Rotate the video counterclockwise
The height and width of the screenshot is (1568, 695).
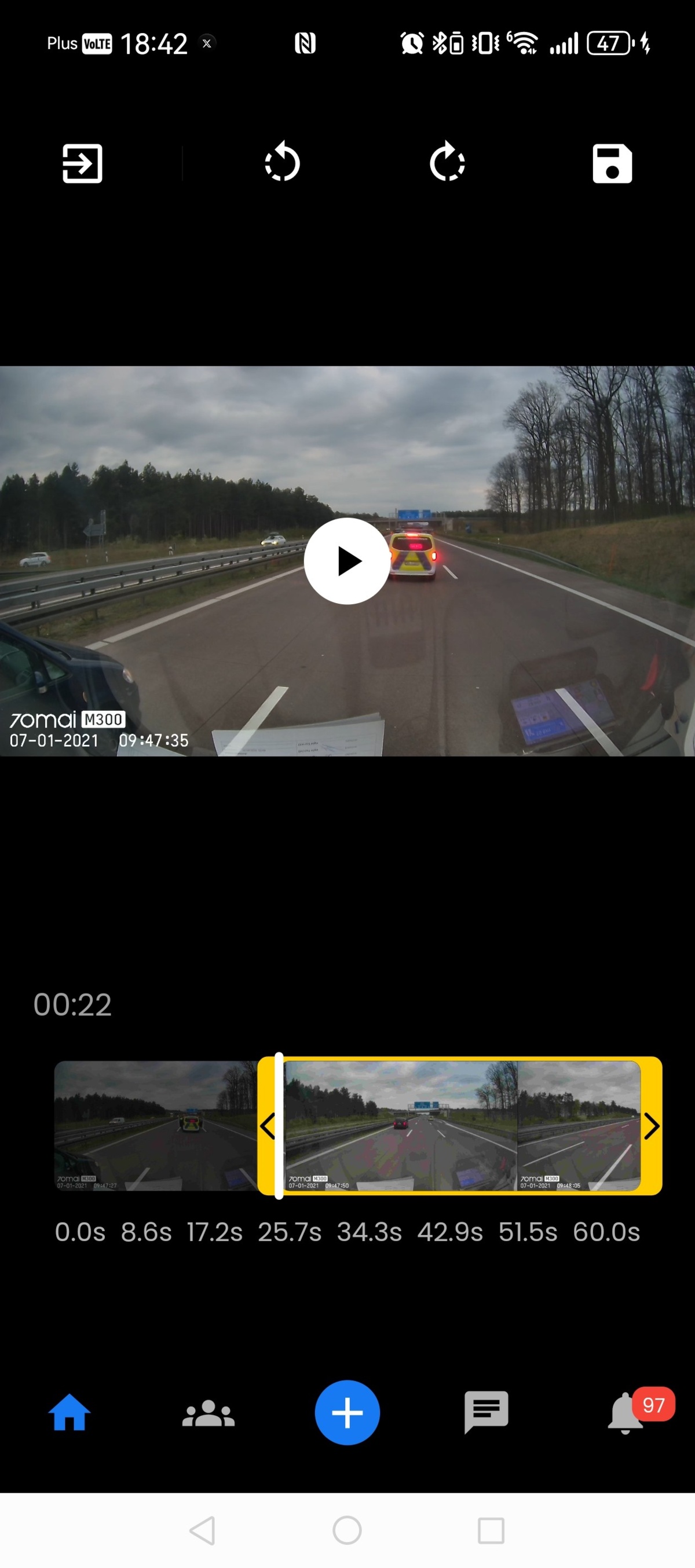[x=282, y=163]
